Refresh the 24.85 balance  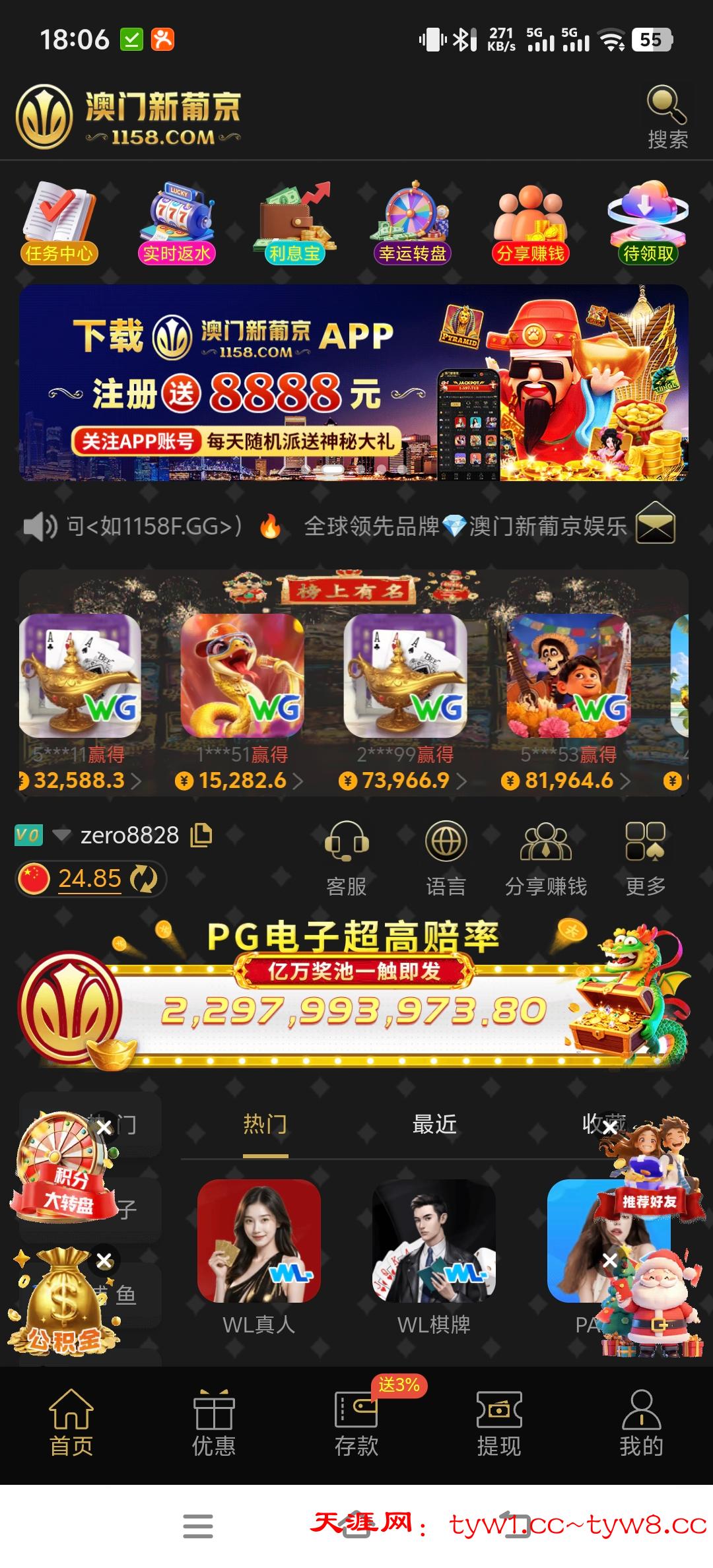pyautogui.click(x=143, y=879)
